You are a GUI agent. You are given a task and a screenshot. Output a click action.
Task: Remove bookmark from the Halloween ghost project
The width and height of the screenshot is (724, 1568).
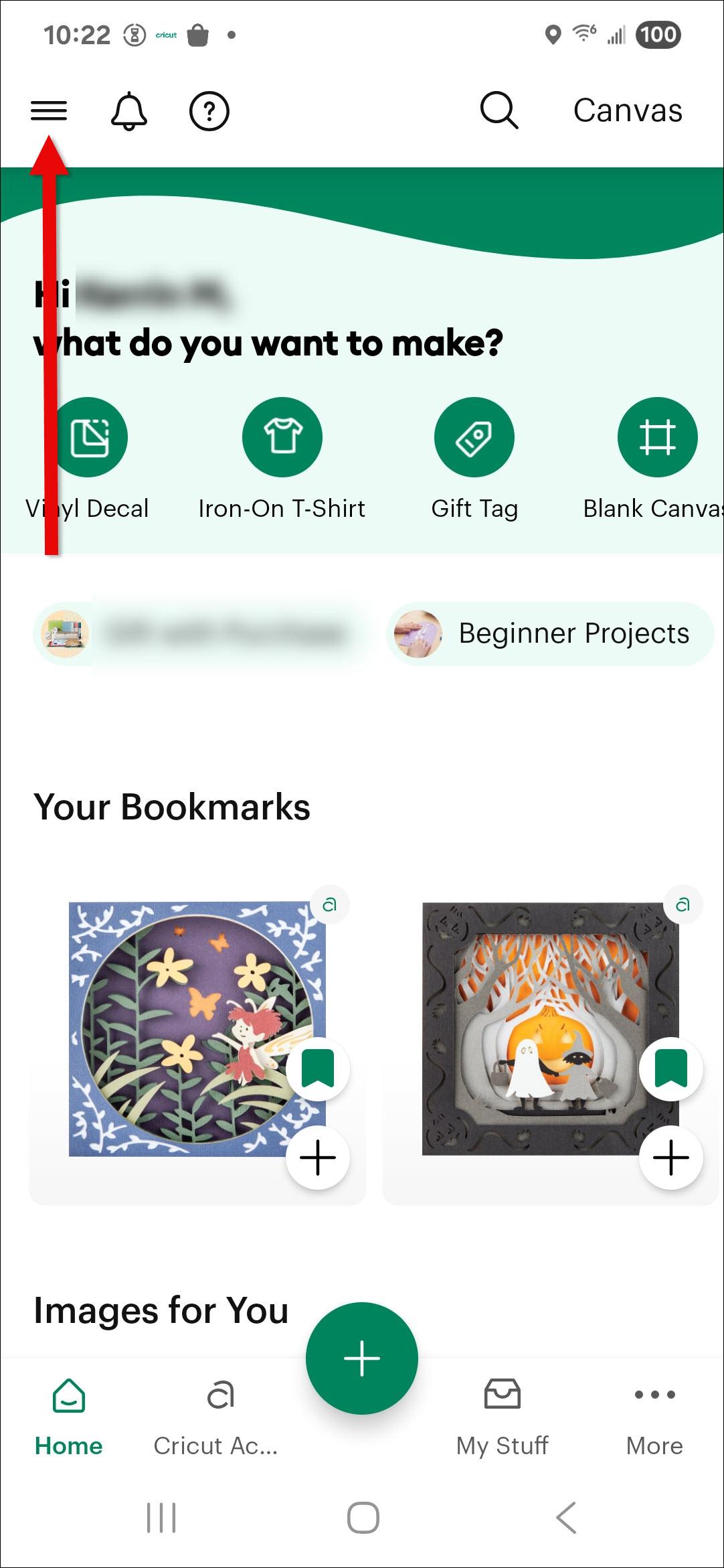point(671,1069)
